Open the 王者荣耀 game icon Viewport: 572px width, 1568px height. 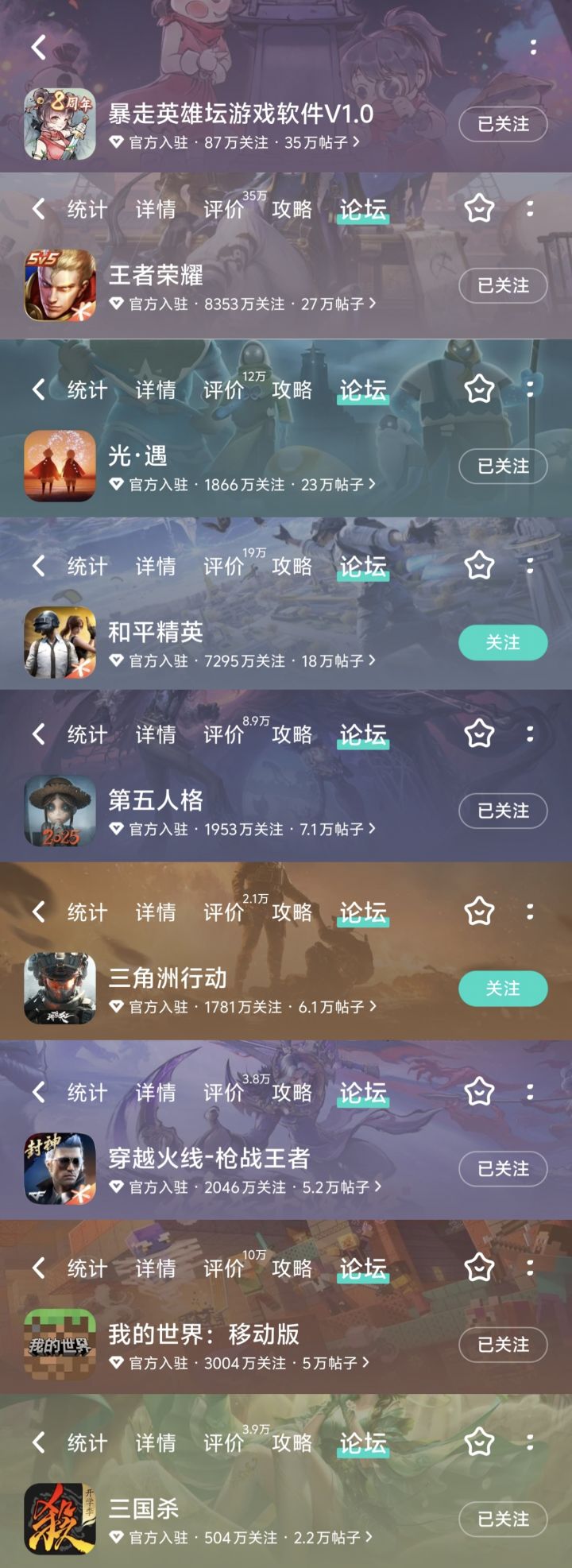pos(60,286)
